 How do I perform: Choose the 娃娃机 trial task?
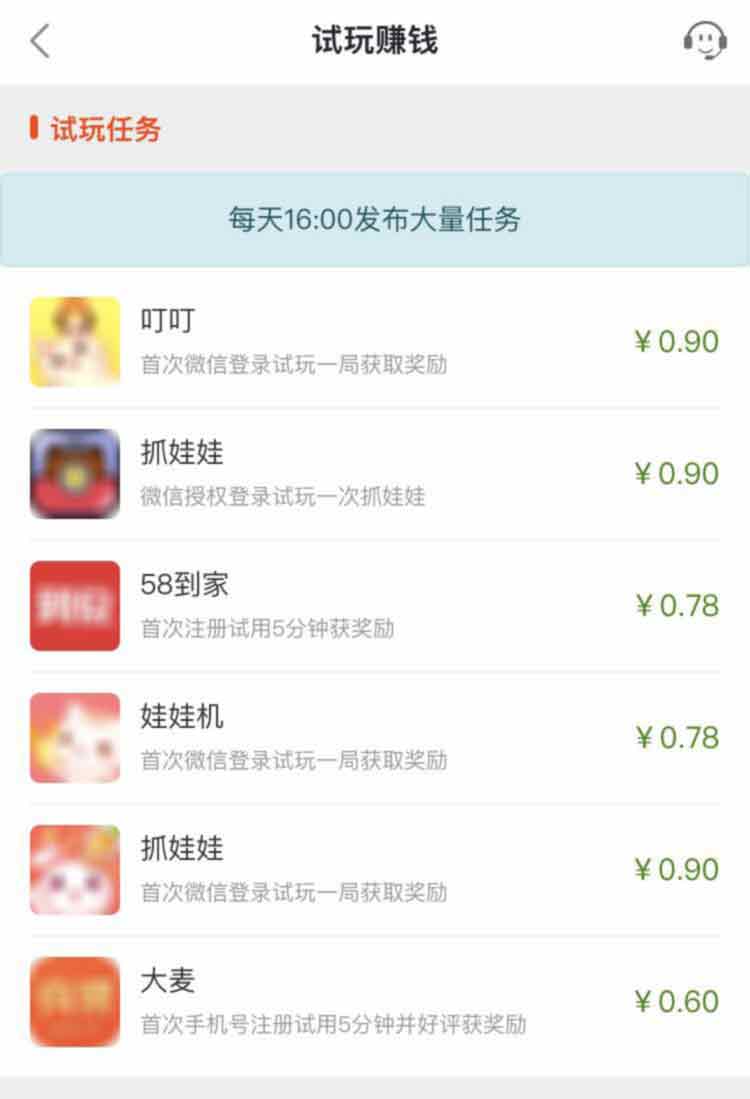[374, 738]
